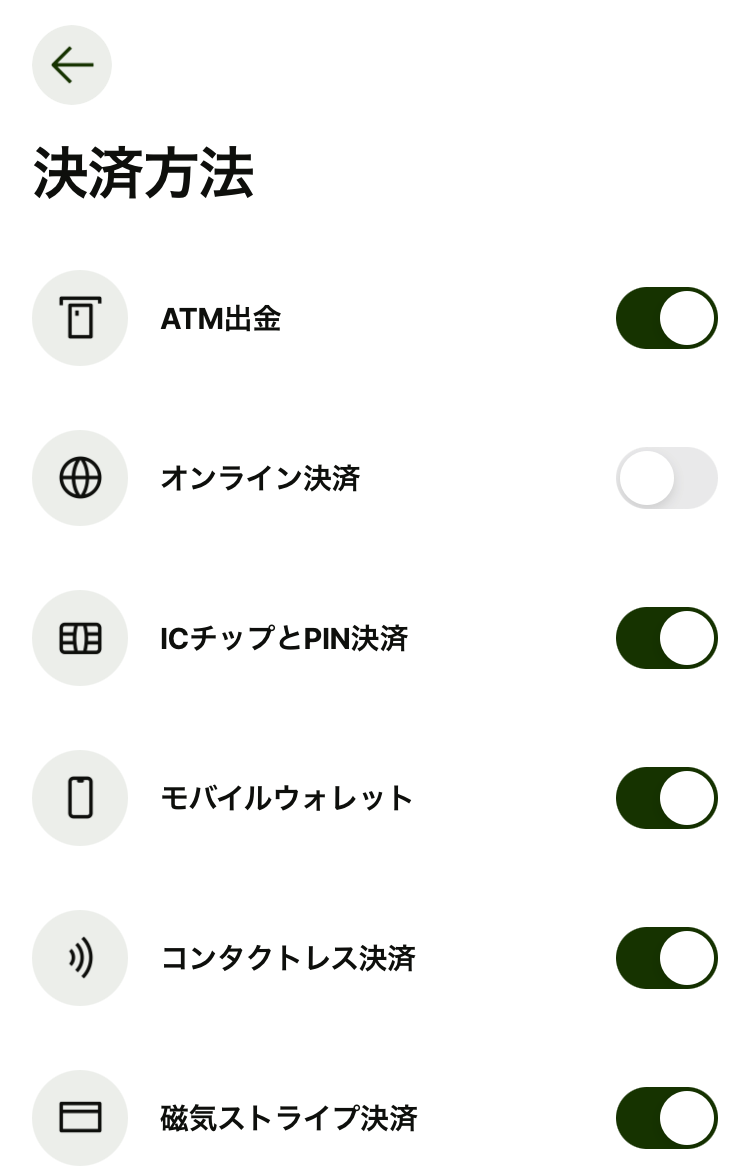
Task: Switch off モバイルウォレット
Action: (x=666, y=798)
